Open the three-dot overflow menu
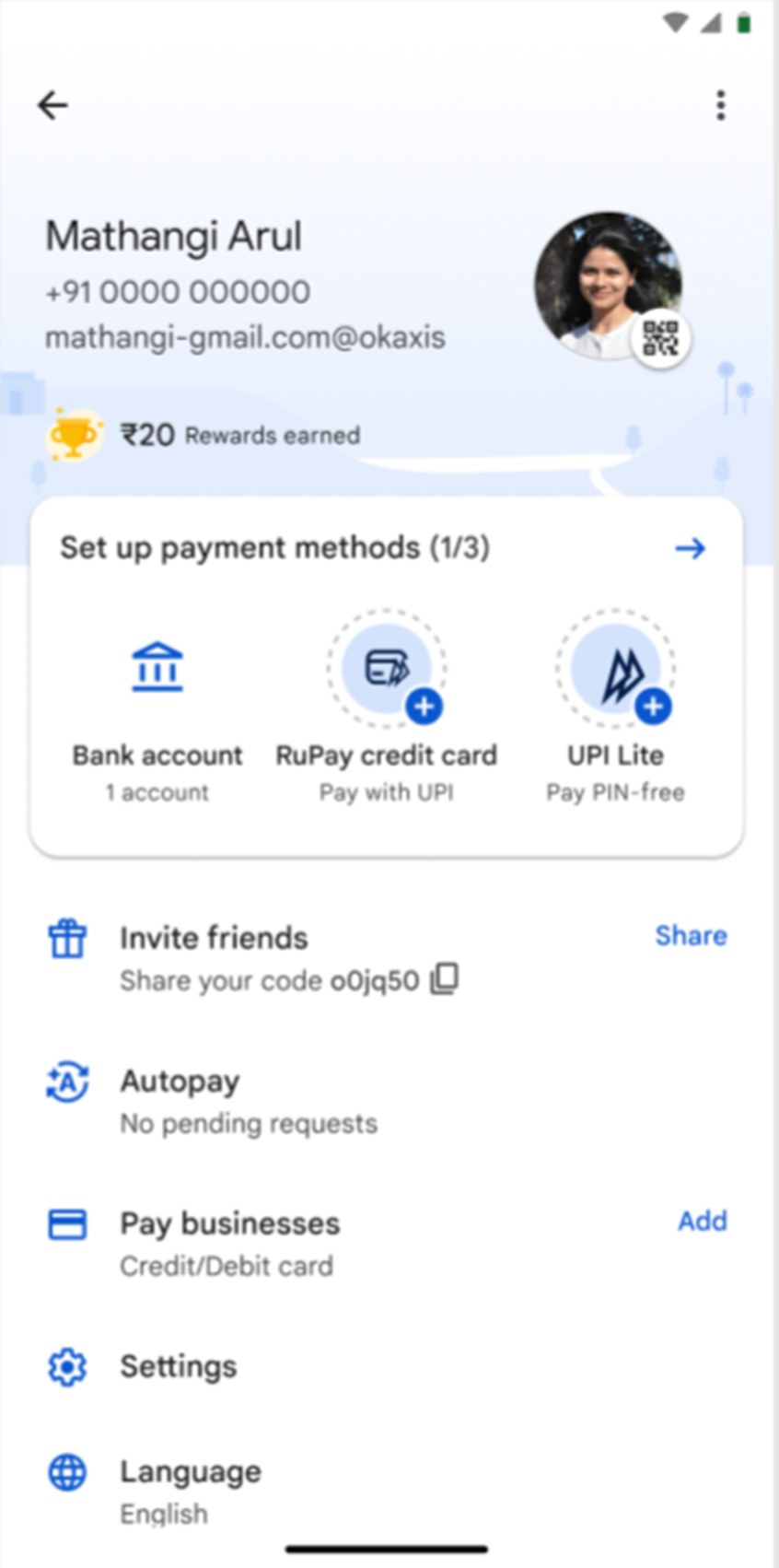This screenshot has width=779, height=1568. [720, 106]
